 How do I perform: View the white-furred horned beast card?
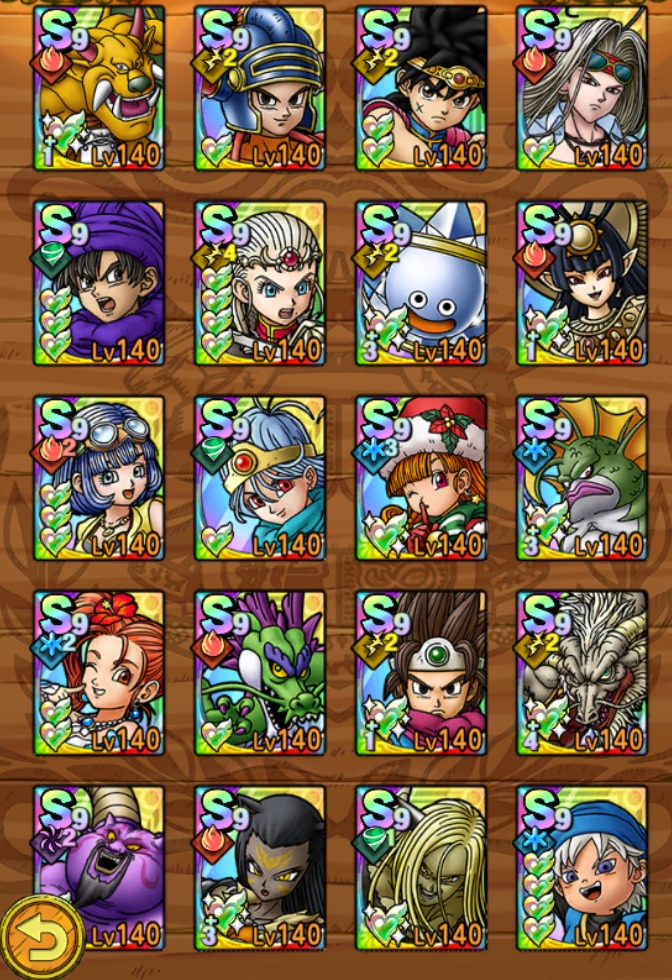[x=581, y=672]
